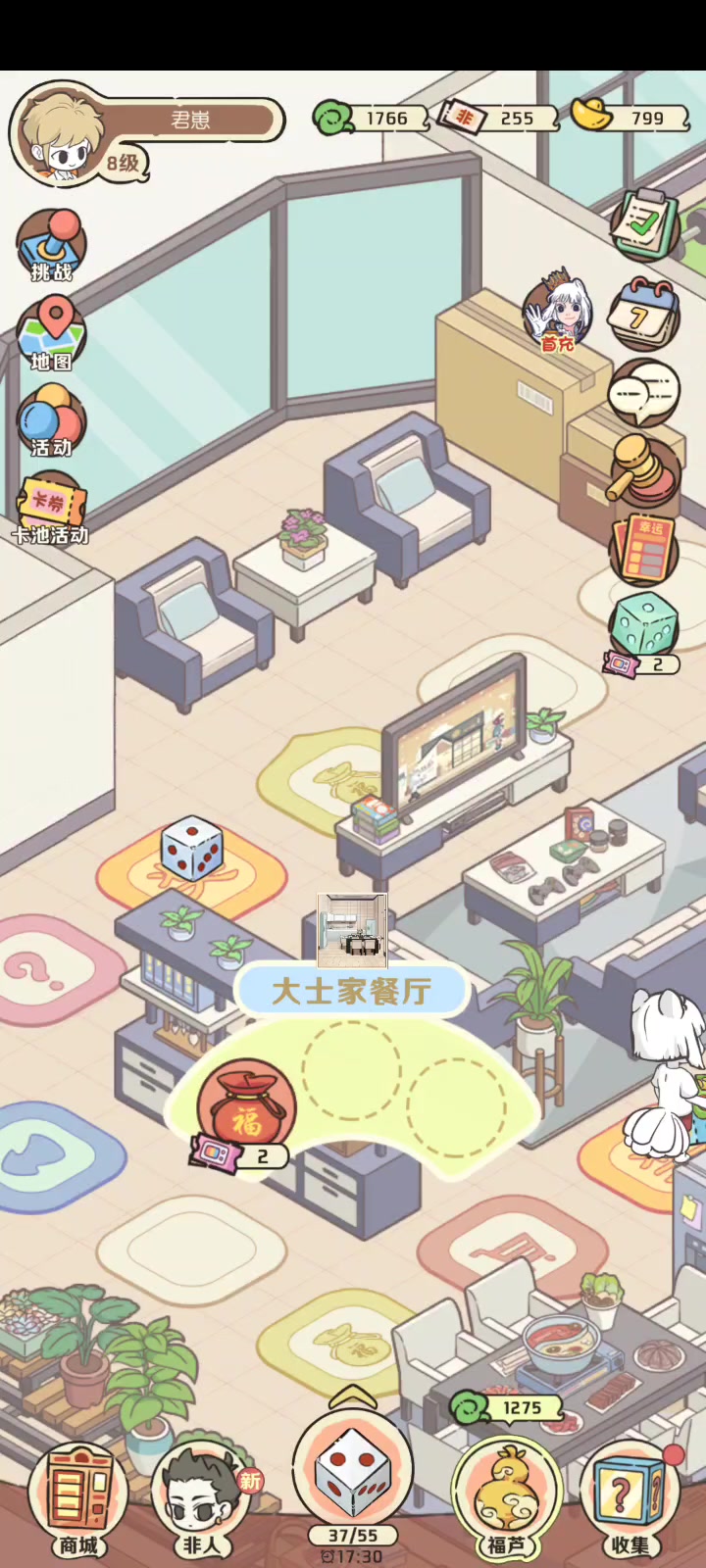The image size is (706, 1568).
Task: Open the chat speech bubble icon
Action: [643, 392]
